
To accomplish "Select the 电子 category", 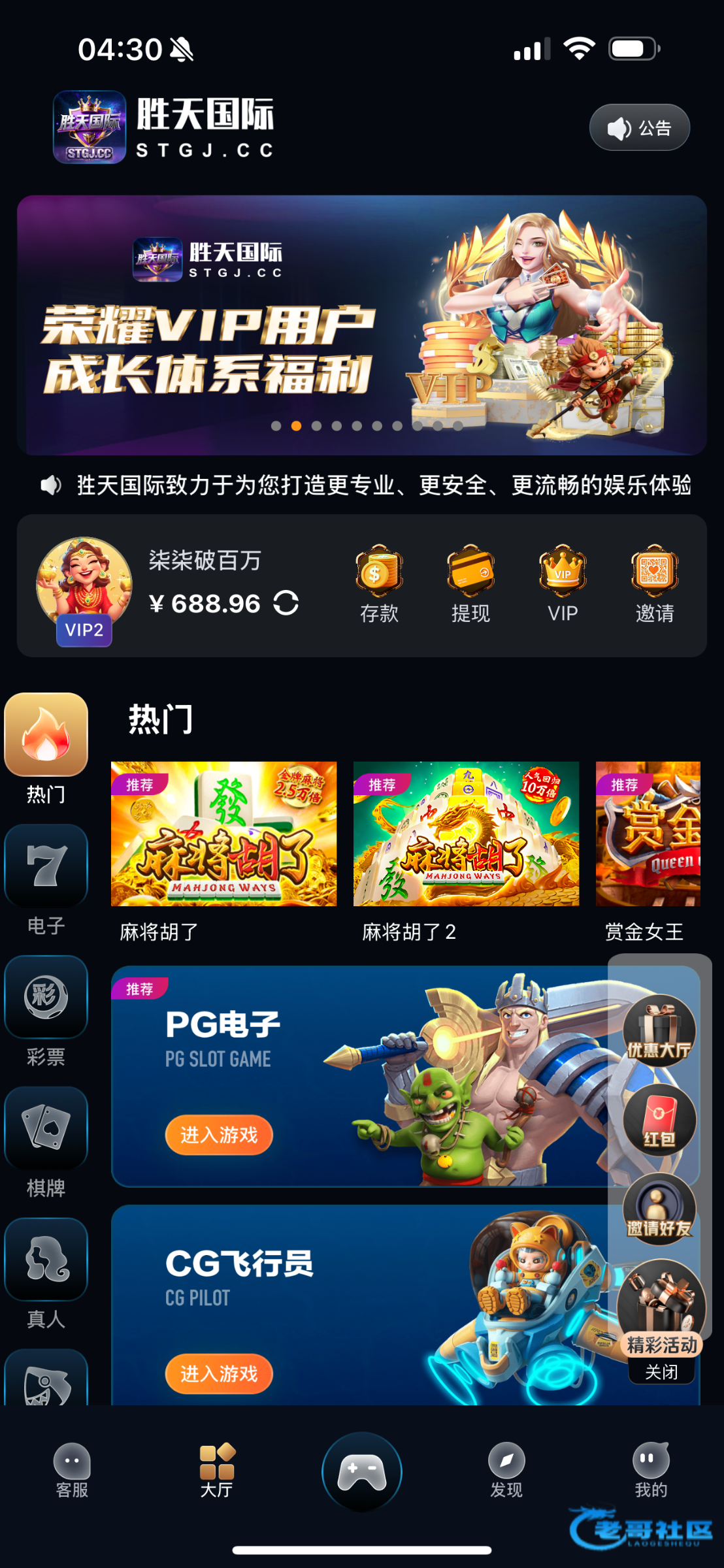I will click(x=46, y=879).
